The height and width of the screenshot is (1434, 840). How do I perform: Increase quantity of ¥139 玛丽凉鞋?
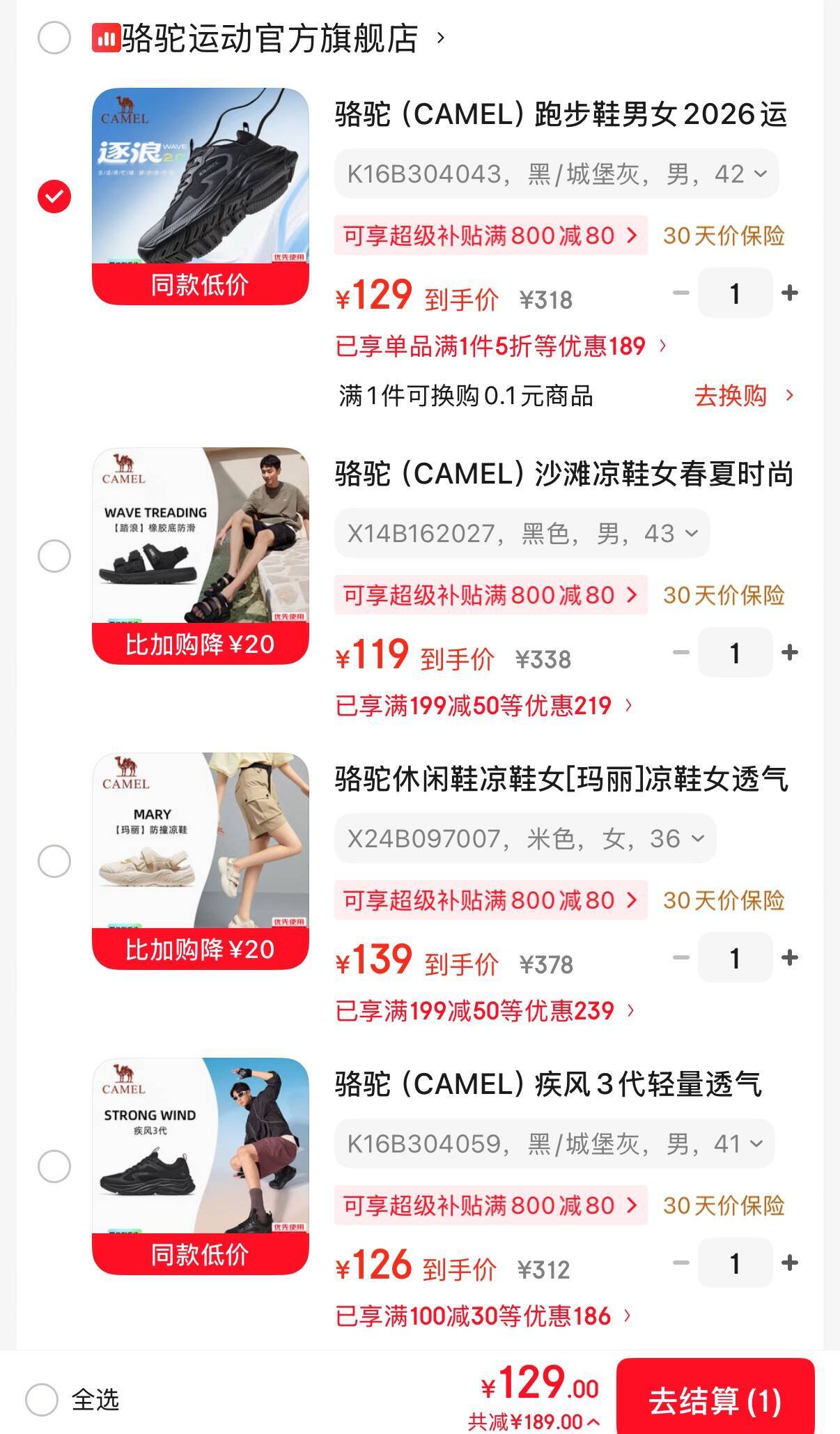coord(790,958)
